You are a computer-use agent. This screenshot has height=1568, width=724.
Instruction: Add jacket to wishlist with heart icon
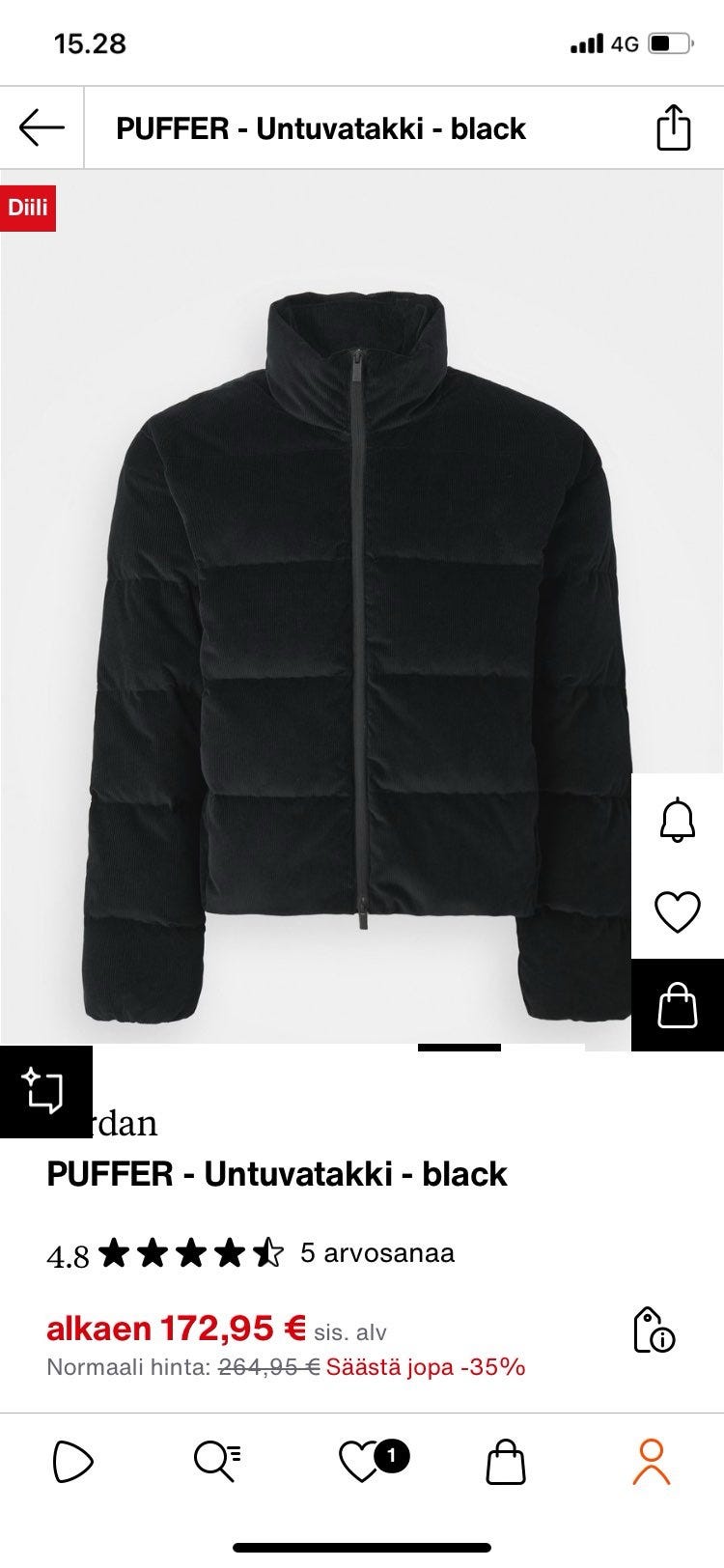pyautogui.click(x=677, y=912)
